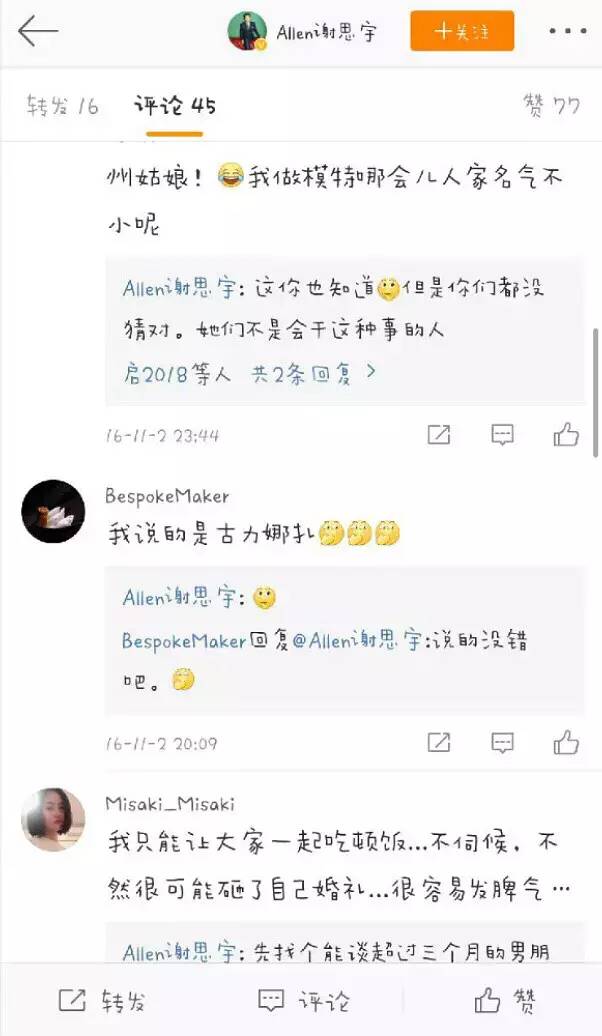Image resolution: width=602 pixels, height=1036 pixels.
Task: Open Misaki_Misaki's profile avatar
Action: click(x=53, y=819)
